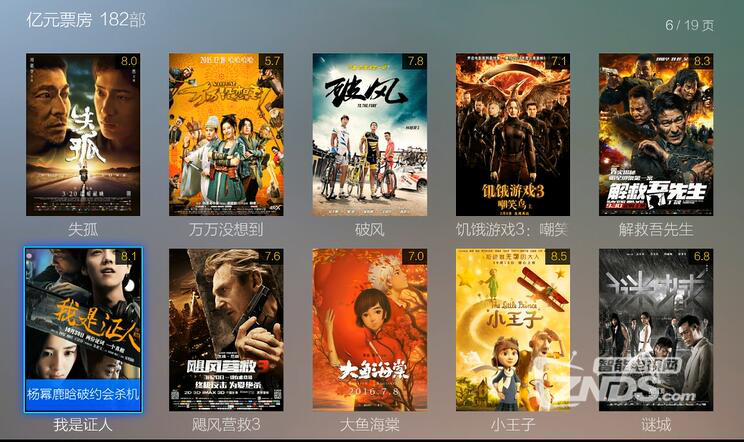Open the highlighted movie 我是证人
The width and height of the screenshot is (744, 442).
tap(83, 330)
